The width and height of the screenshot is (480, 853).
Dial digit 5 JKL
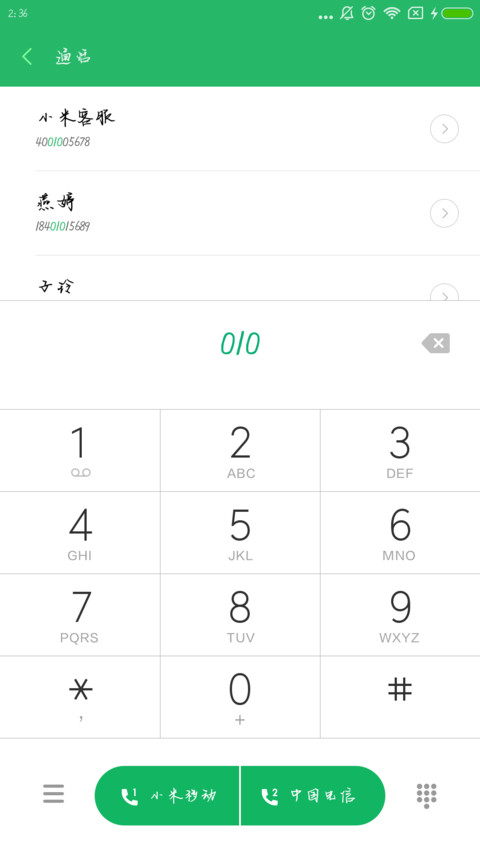tap(240, 533)
